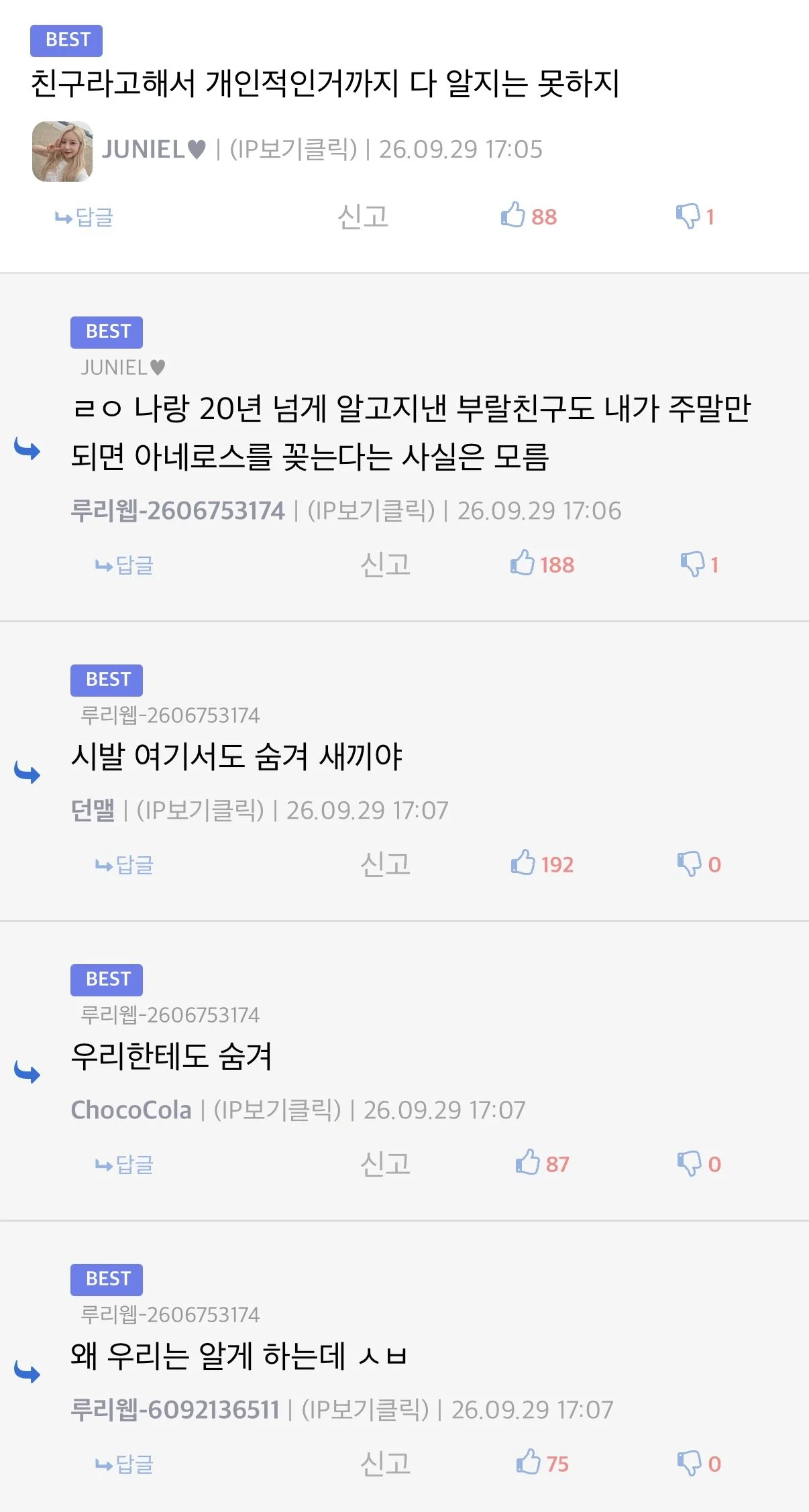Image resolution: width=809 pixels, height=1512 pixels.
Task: Report 루리웹-6092136511's comment
Action: 385,1464
